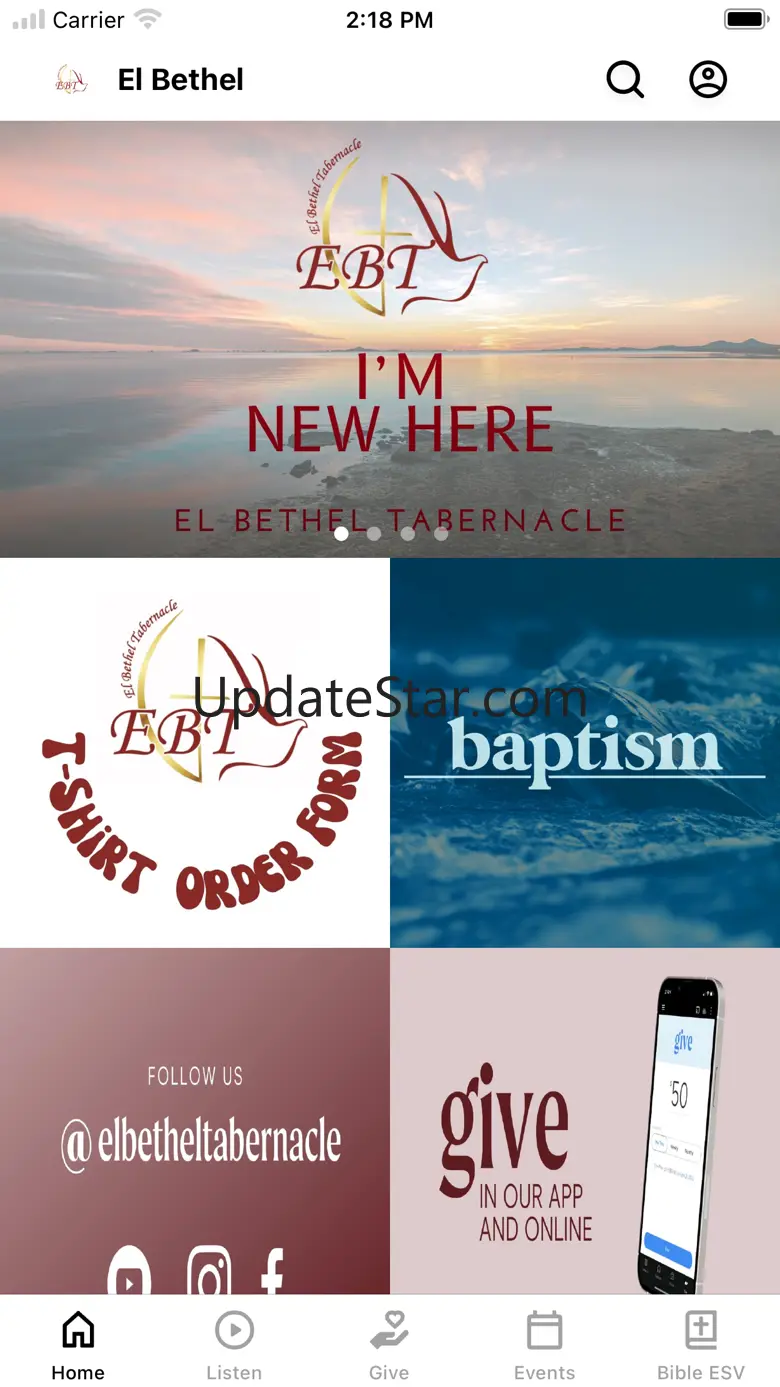
Task: Select the Home tab
Action: (x=78, y=1346)
